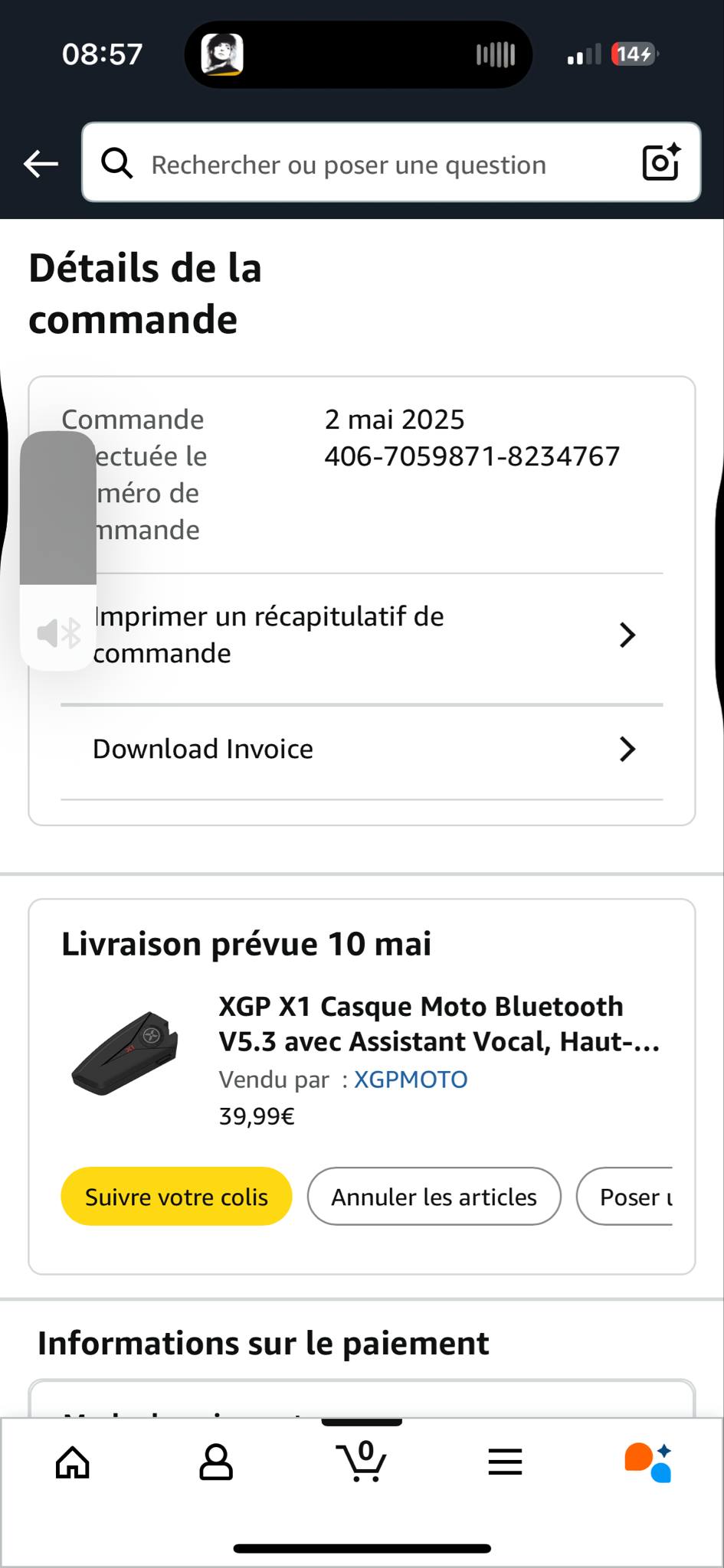Tap Annuler les articles button
The height and width of the screenshot is (1568, 724).
[x=434, y=1197]
